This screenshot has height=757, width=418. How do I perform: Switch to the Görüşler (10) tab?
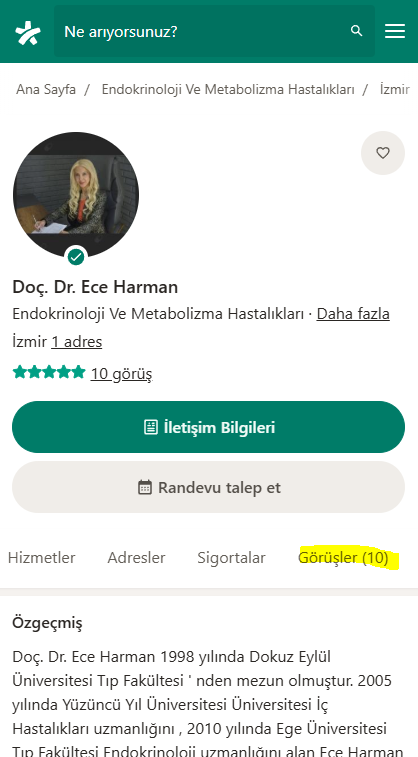point(343,558)
